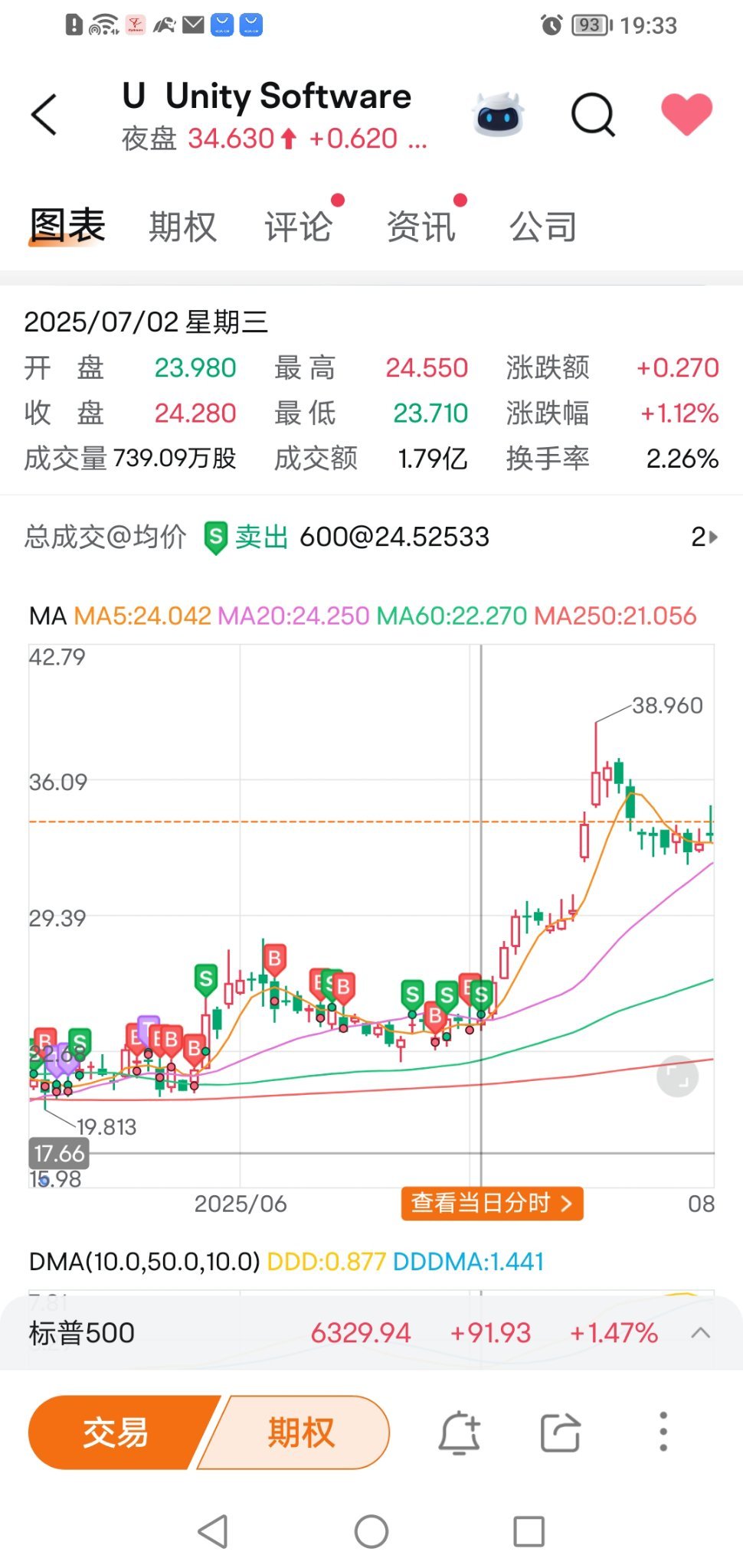
Task: Go back using the top-left arrow
Action: coord(44,115)
